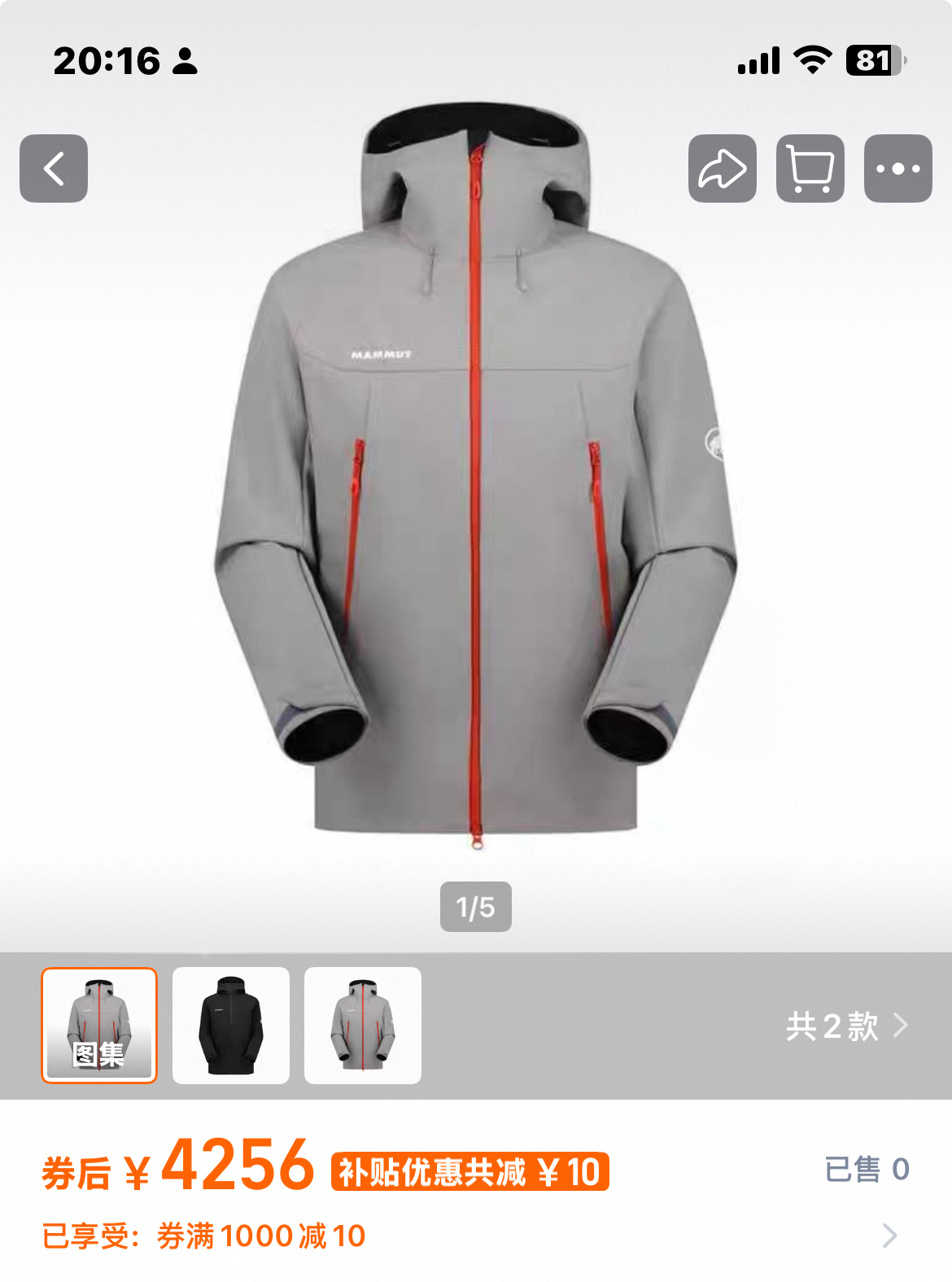The image size is (952, 1282).
Task: Open the 图集 gallery thumbnail
Action: [x=99, y=1025]
